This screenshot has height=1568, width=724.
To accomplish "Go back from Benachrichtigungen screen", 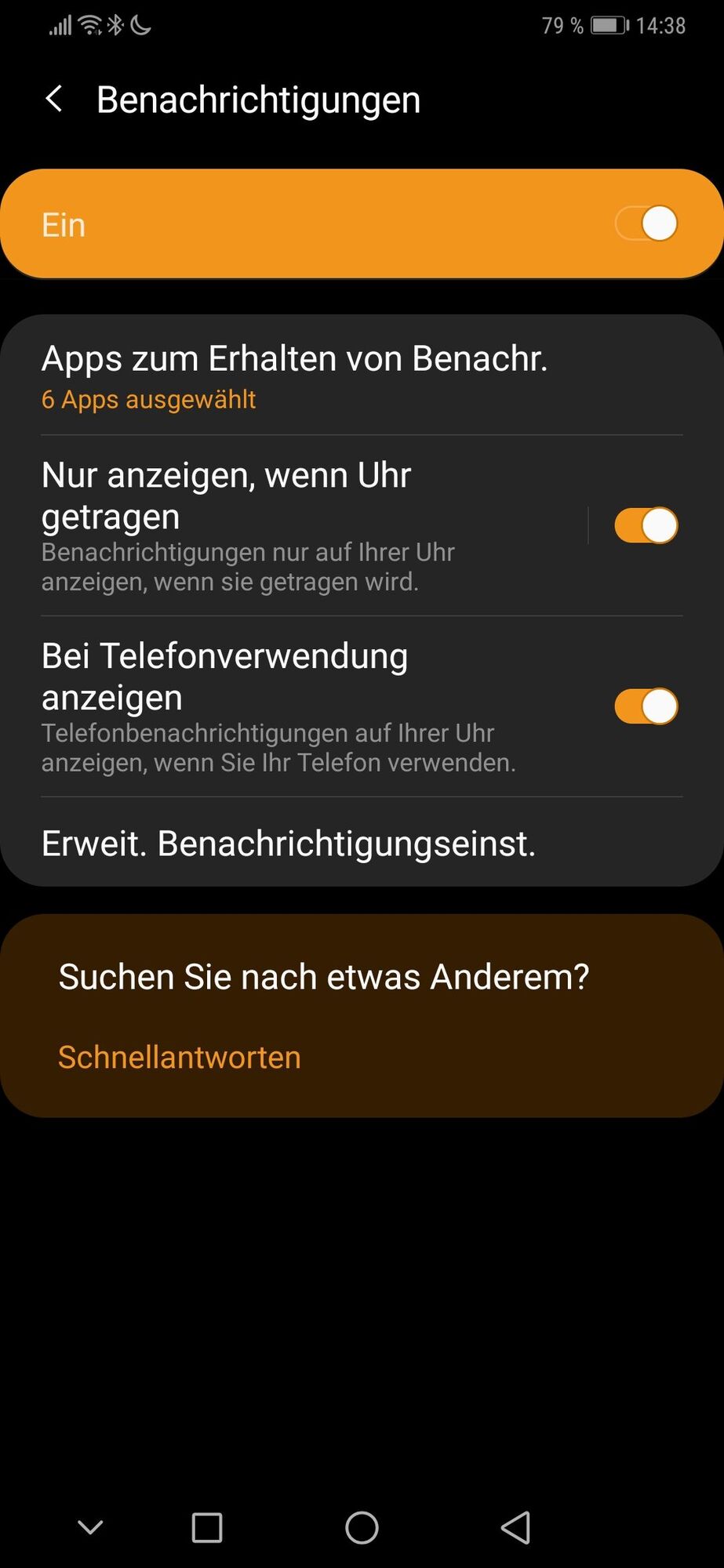I will pyautogui.click(x=54, y=100).
